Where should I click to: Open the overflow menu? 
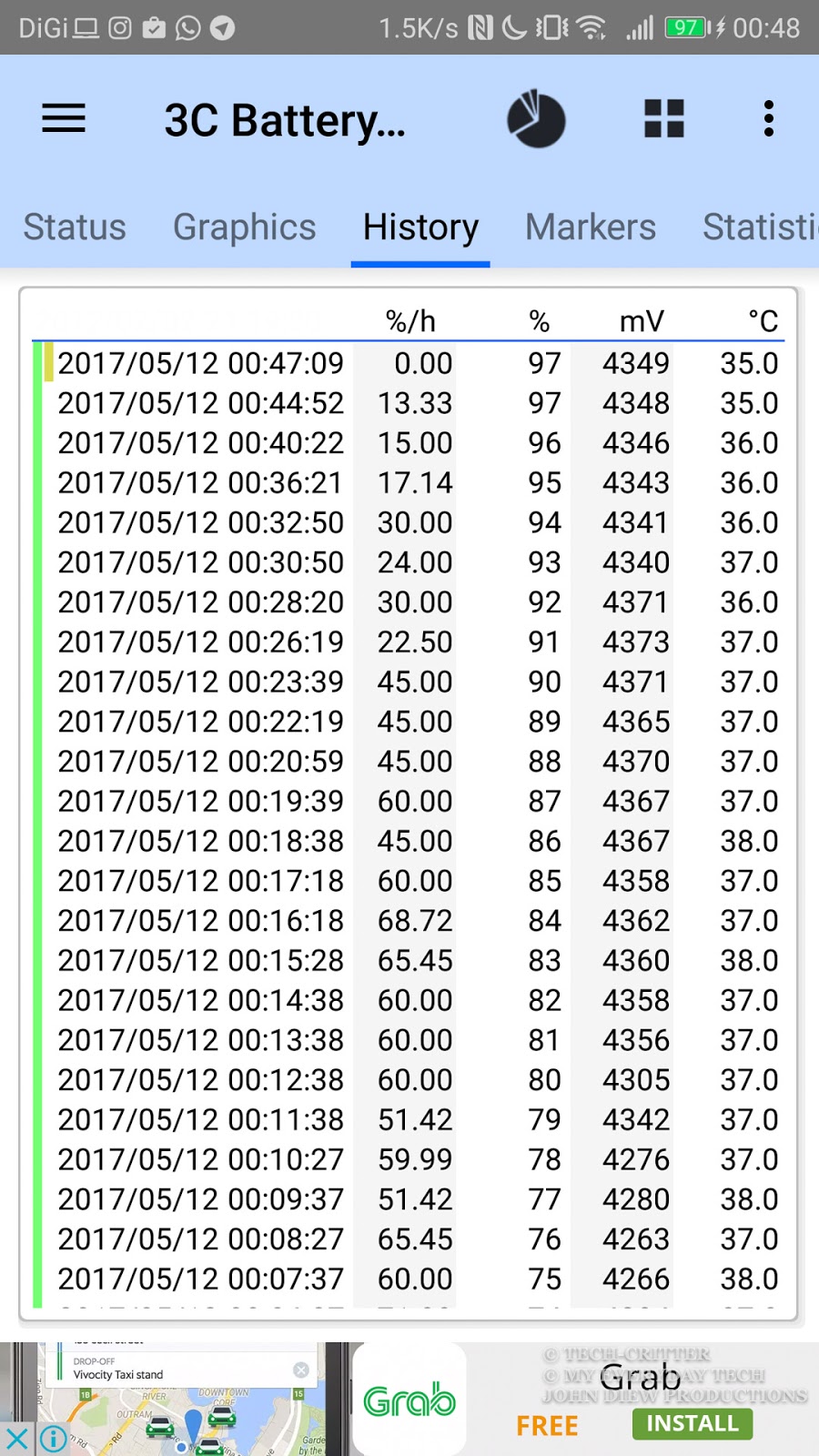769,119
